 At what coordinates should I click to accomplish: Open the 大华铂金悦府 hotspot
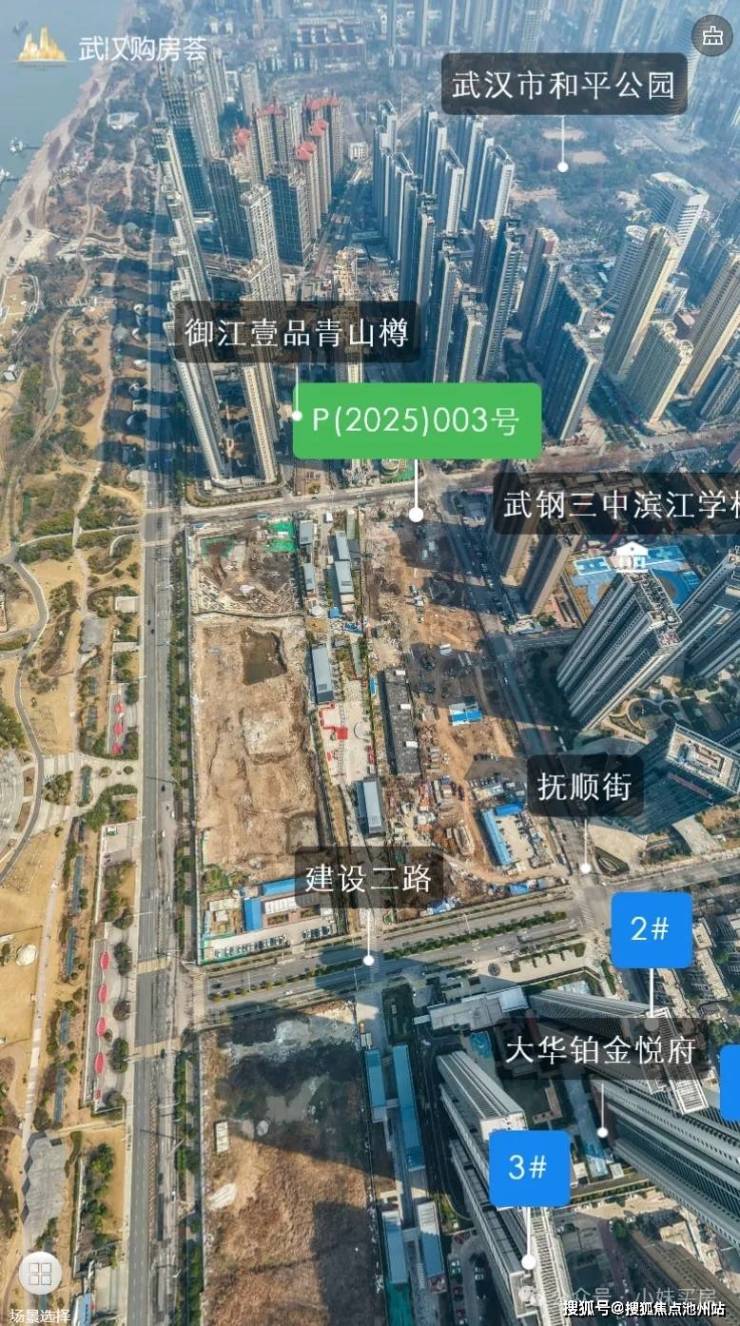tap(601, 1050)
